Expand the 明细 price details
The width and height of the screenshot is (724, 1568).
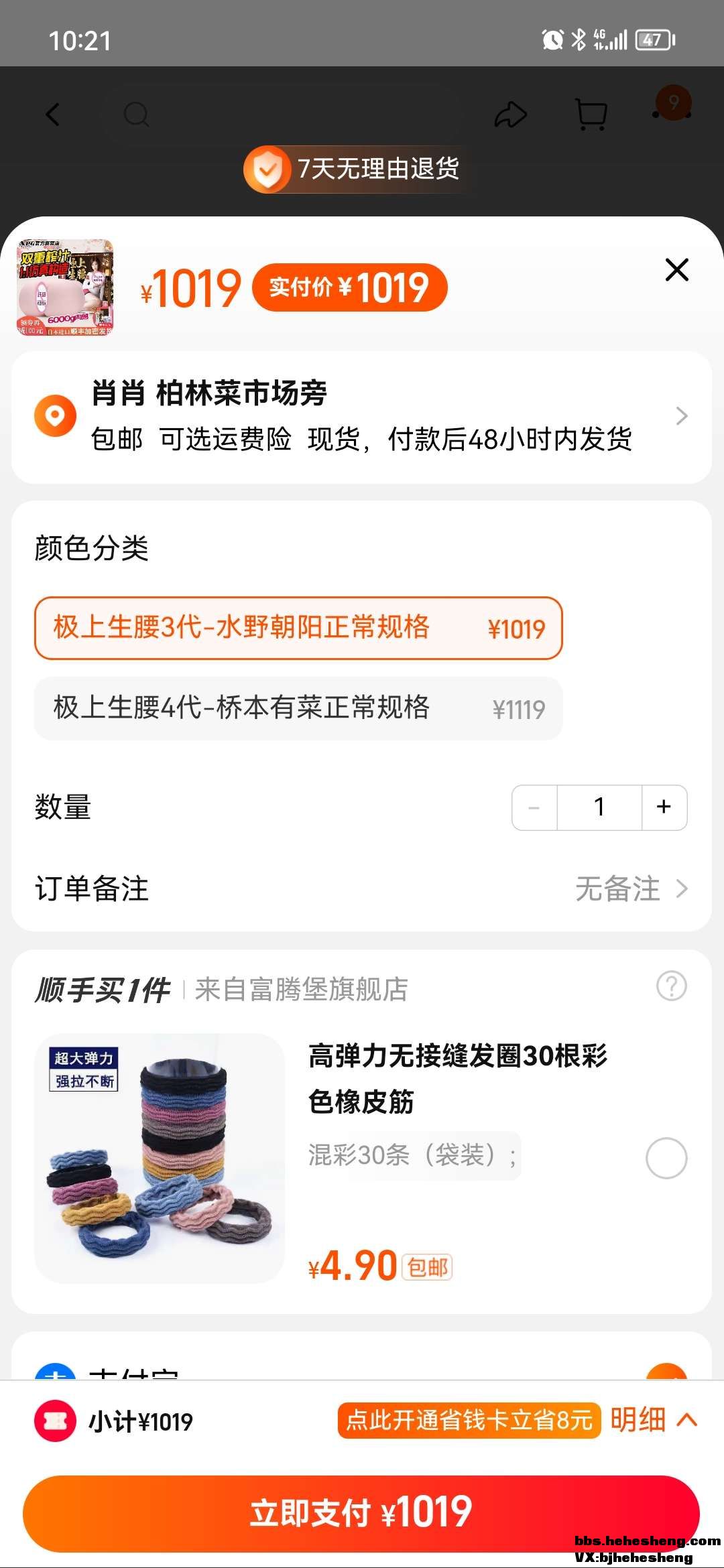[x=653, y=1420]
